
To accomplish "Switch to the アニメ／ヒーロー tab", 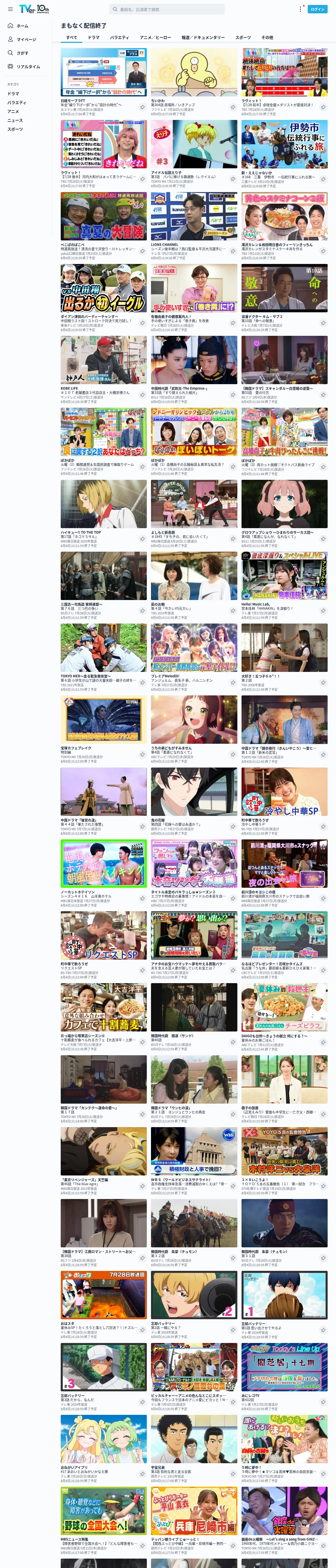I will point(155,38).
